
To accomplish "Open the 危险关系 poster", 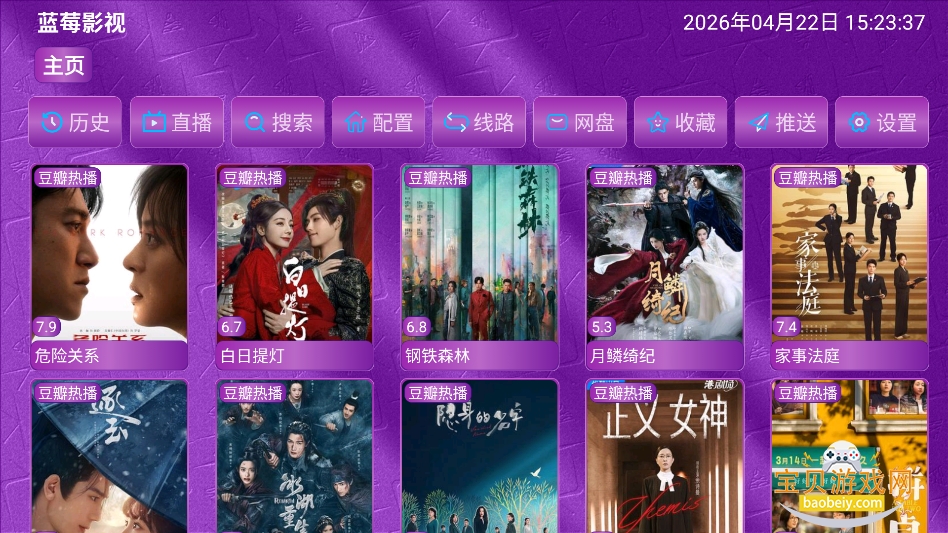I will pos(110,265).
